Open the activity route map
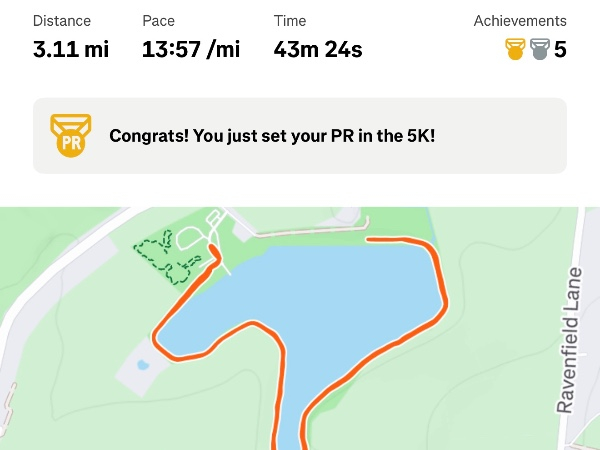 pos(300,330)
